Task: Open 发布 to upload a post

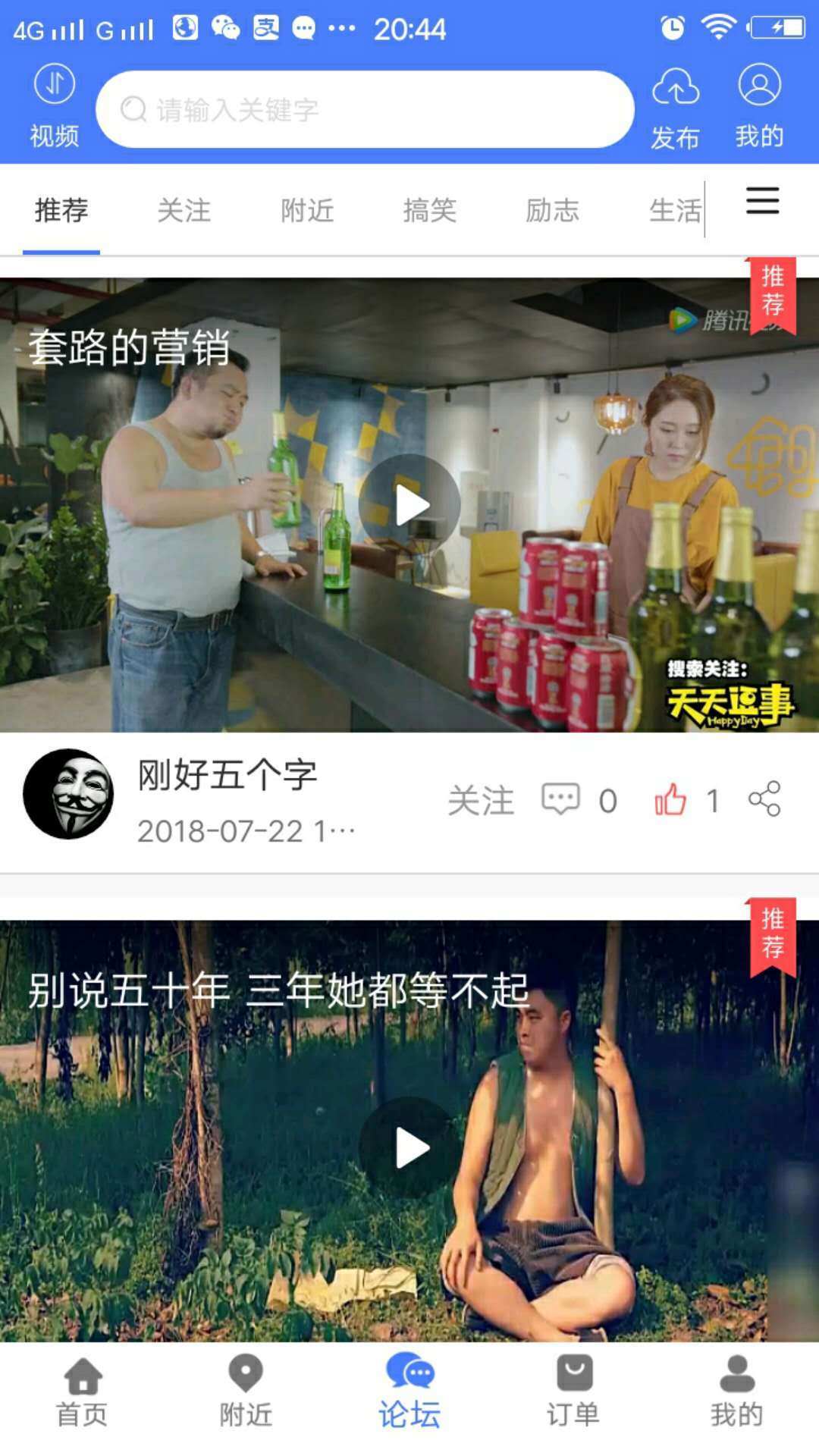Action: click(x=675, y=107)
